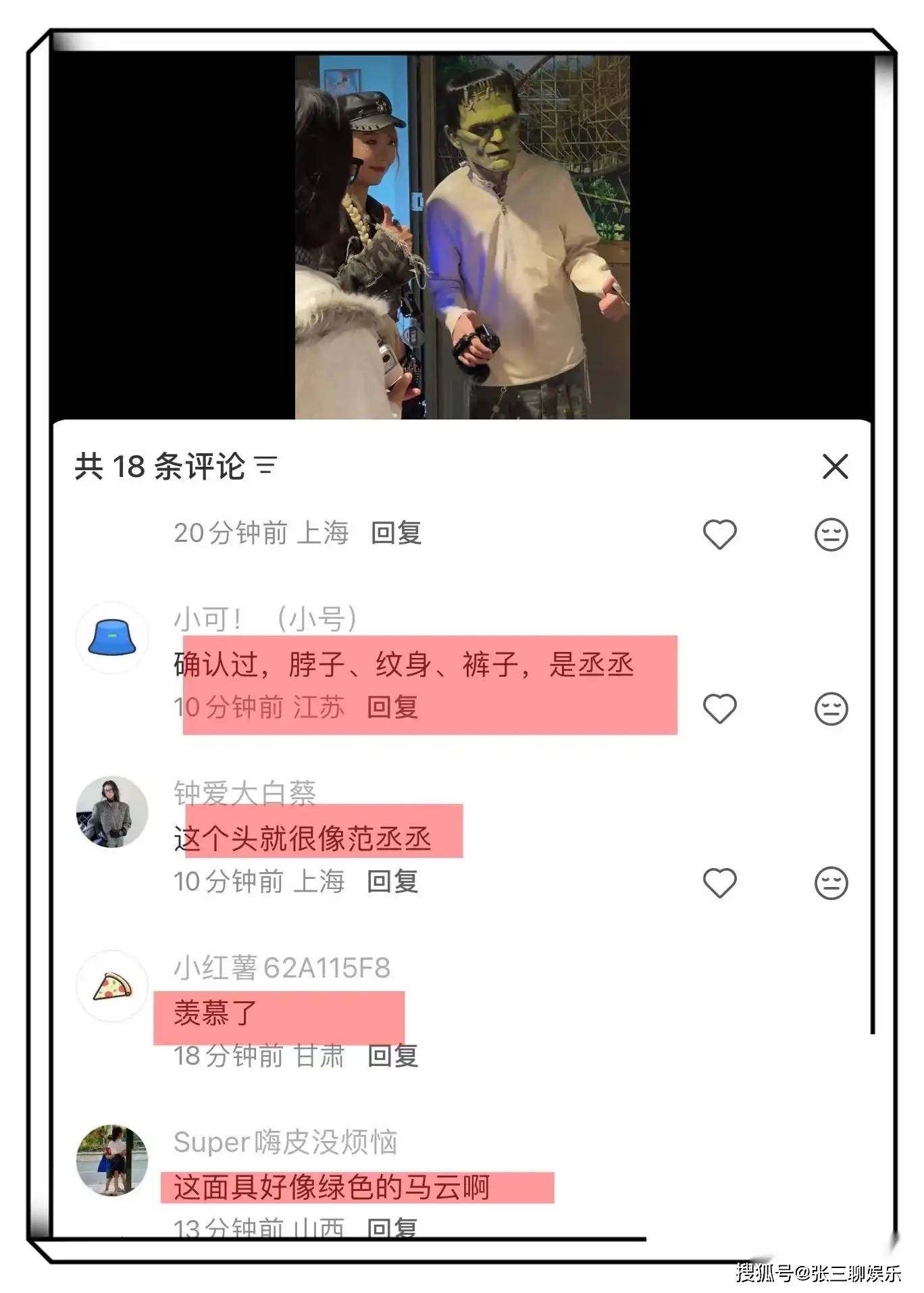Open 小可!'s profile avatar
This screenshot has height=1293, width=924.
pos(112,637)
